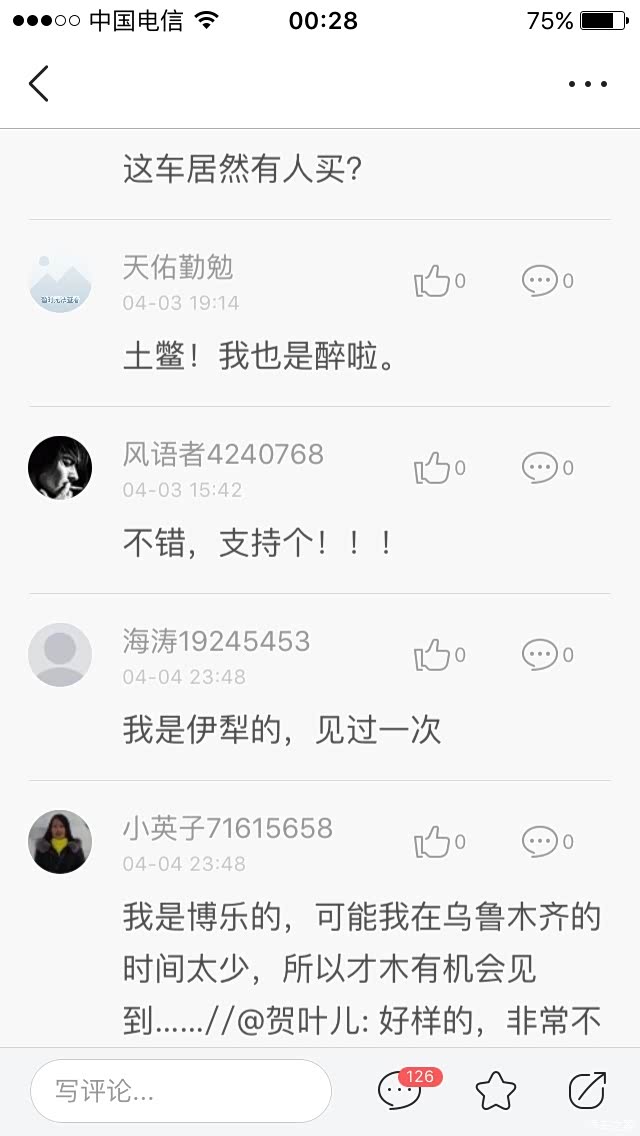The width and height of the screenshot is (640, 1136).
Task: Reply to 小英子71615658's comment
Action: (540, 842)
